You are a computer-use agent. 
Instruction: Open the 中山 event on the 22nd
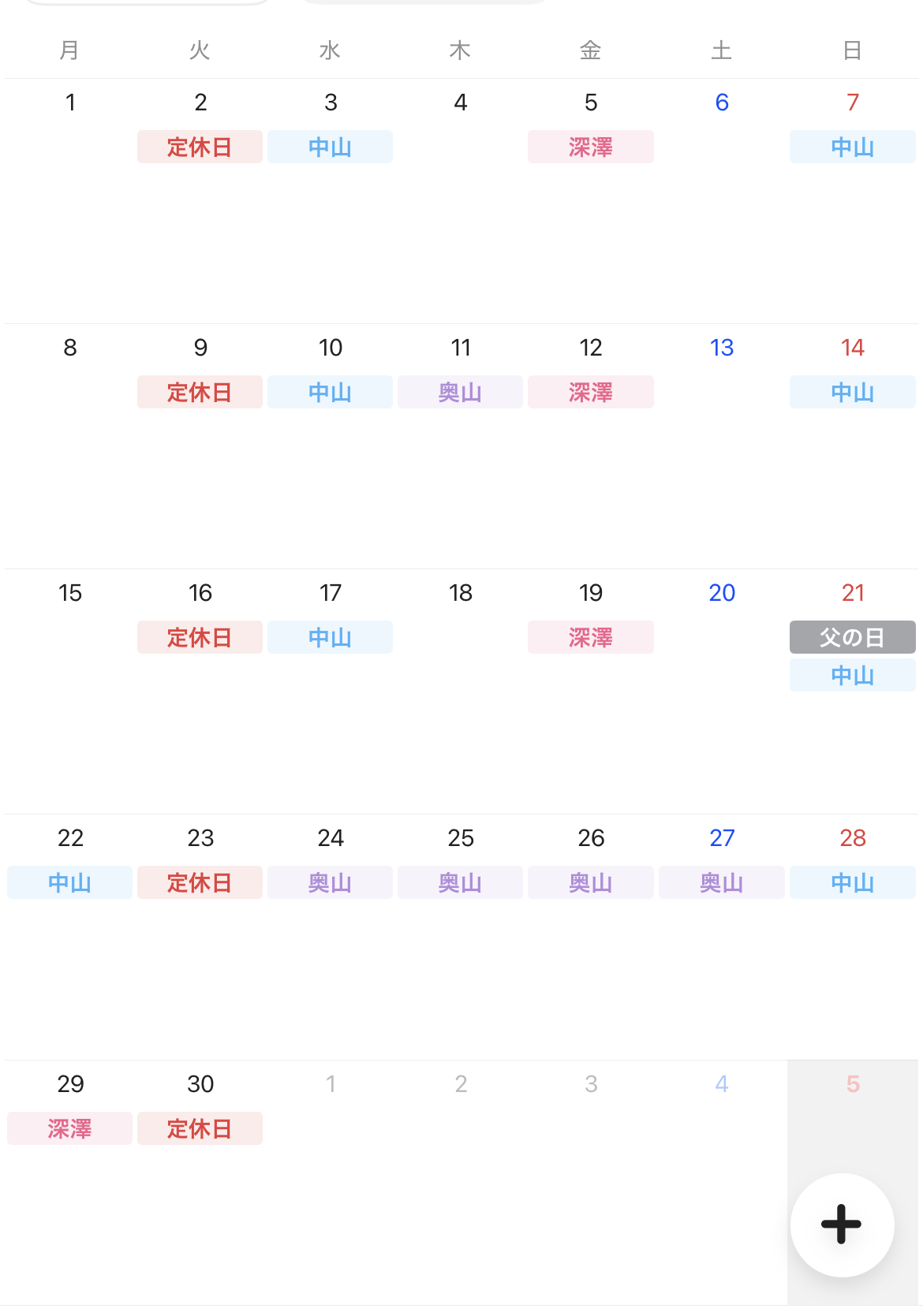69,882
